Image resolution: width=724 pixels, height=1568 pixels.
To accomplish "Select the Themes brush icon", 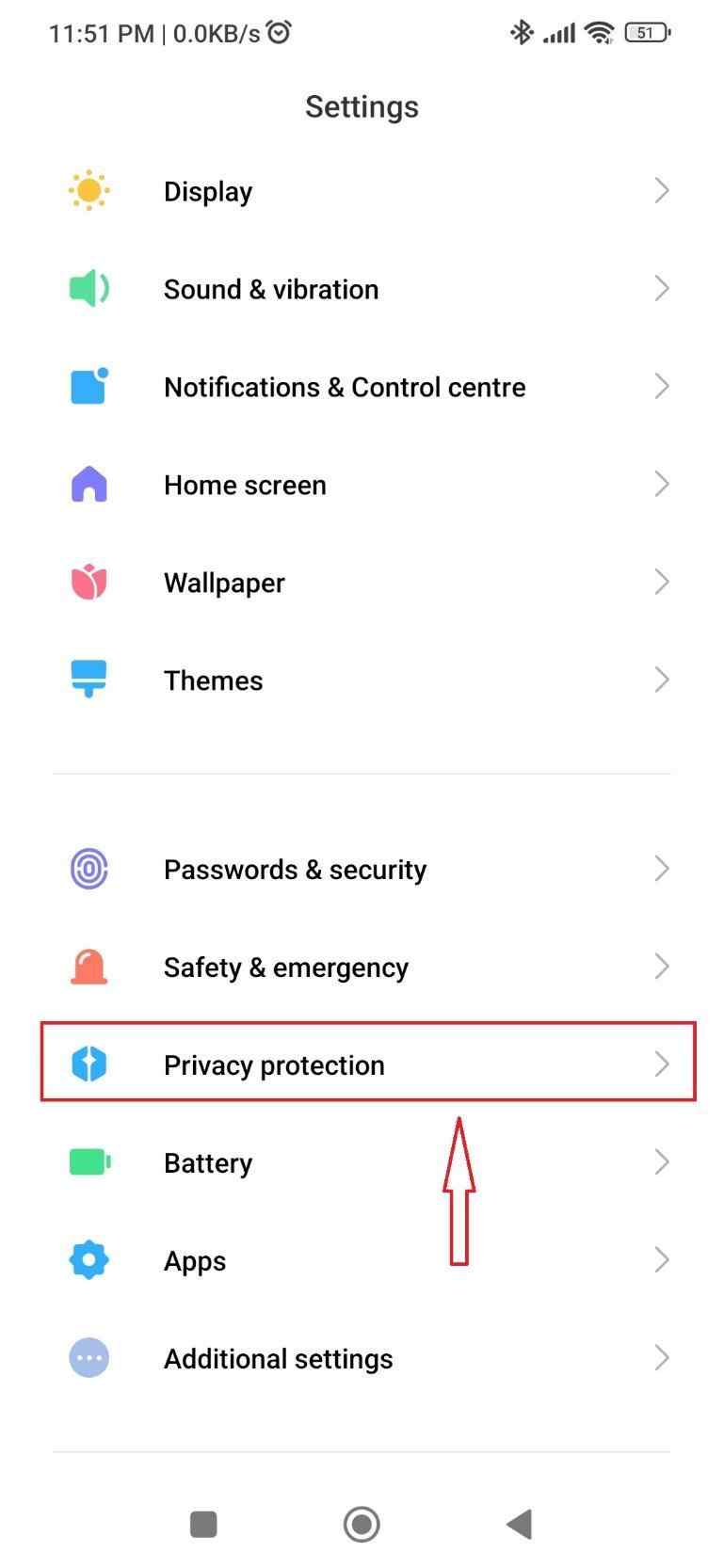I will point(88,680).
